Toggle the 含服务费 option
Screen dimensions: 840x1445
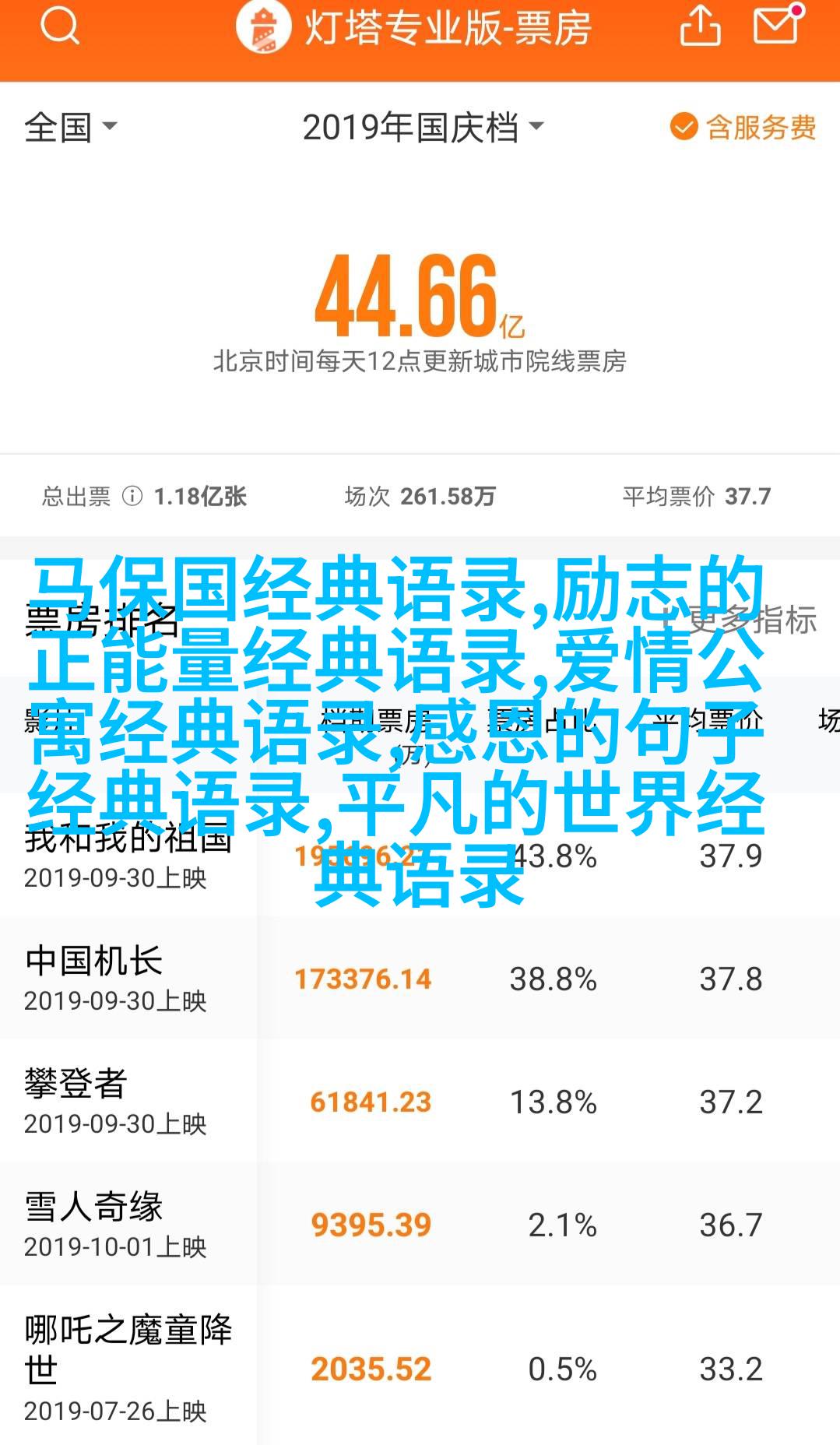pyautogui.click(x=743, y=127)
